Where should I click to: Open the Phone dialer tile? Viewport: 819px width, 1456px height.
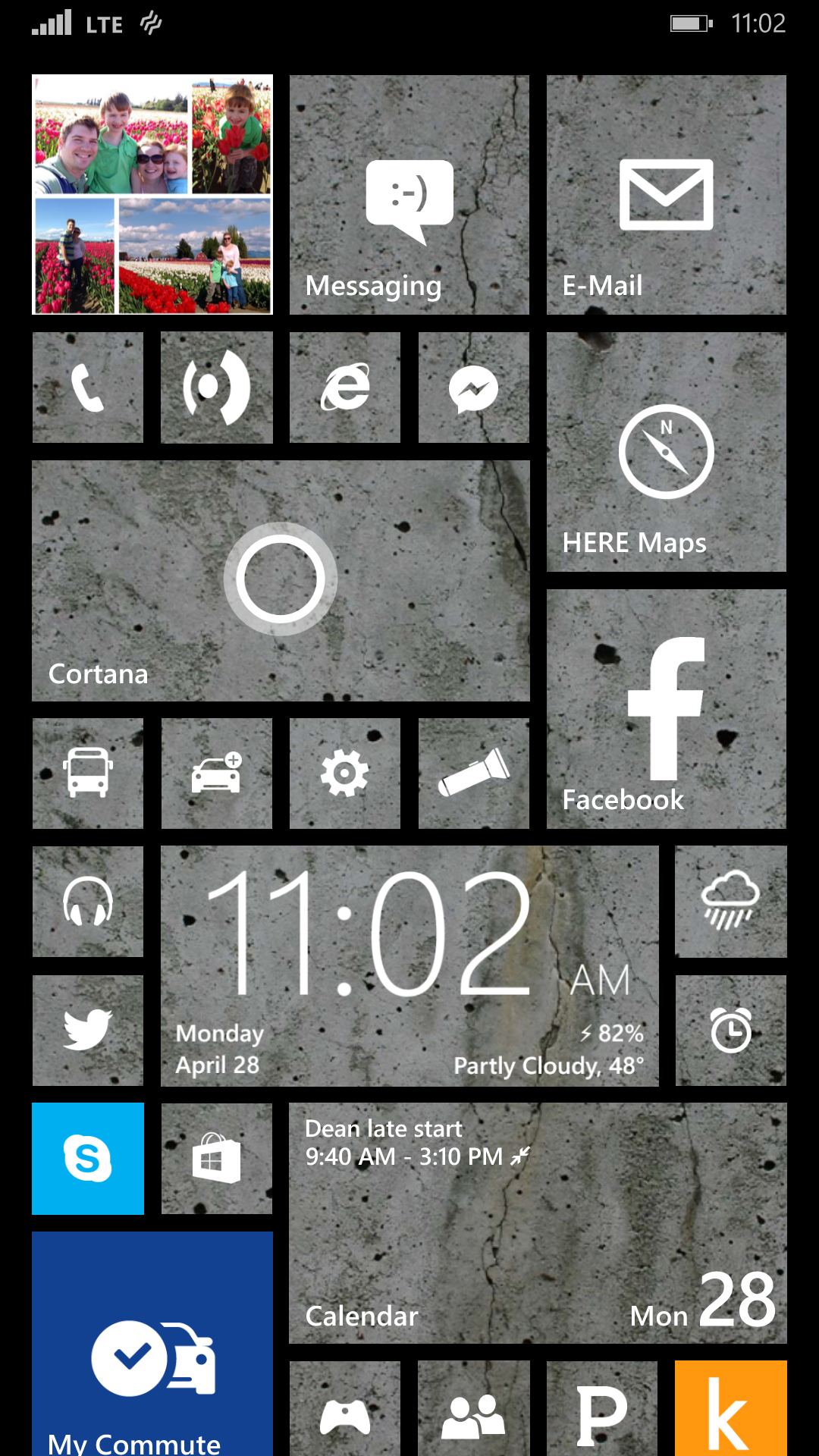87,388
